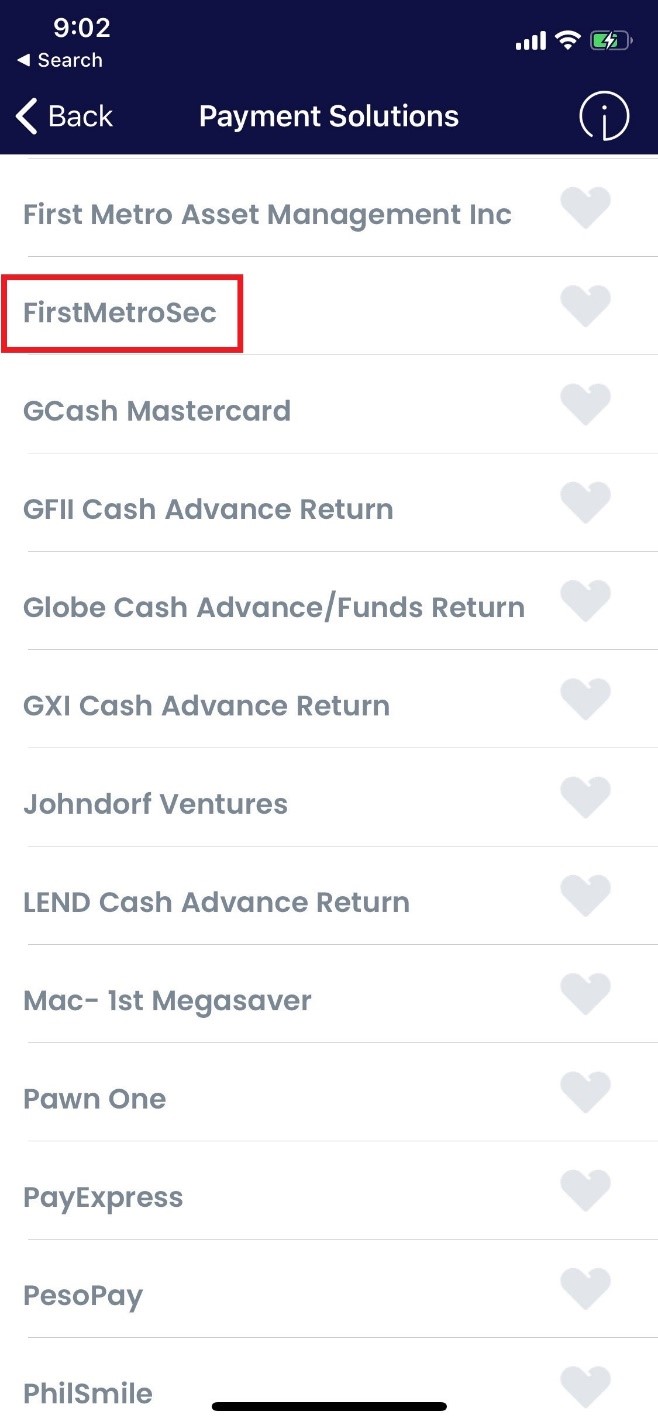Favorite FirstMetroSec with the heart icon
Viewport: 658px width, 1425px height.
[585, 306]
